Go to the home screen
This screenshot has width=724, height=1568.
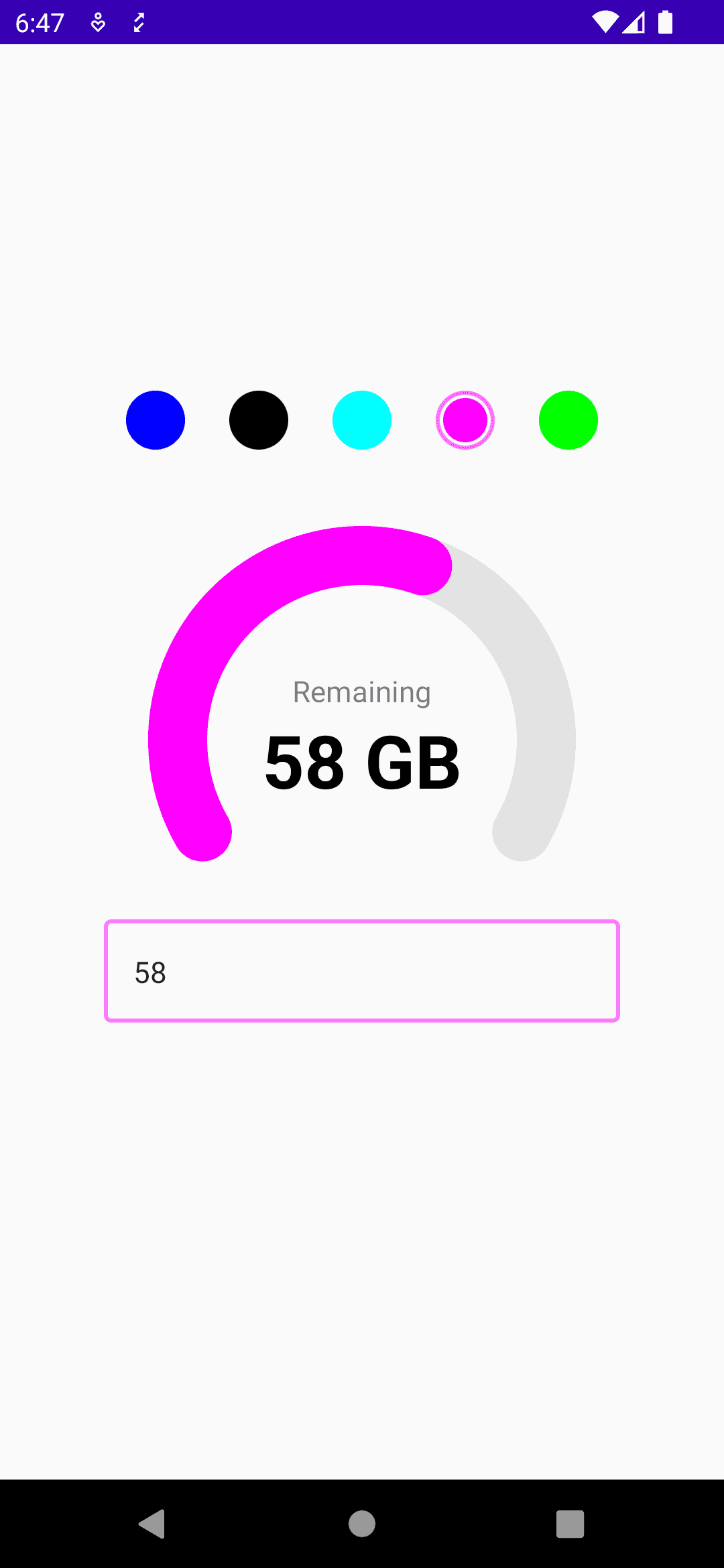pyautogui.click(x=362, y=1524)
